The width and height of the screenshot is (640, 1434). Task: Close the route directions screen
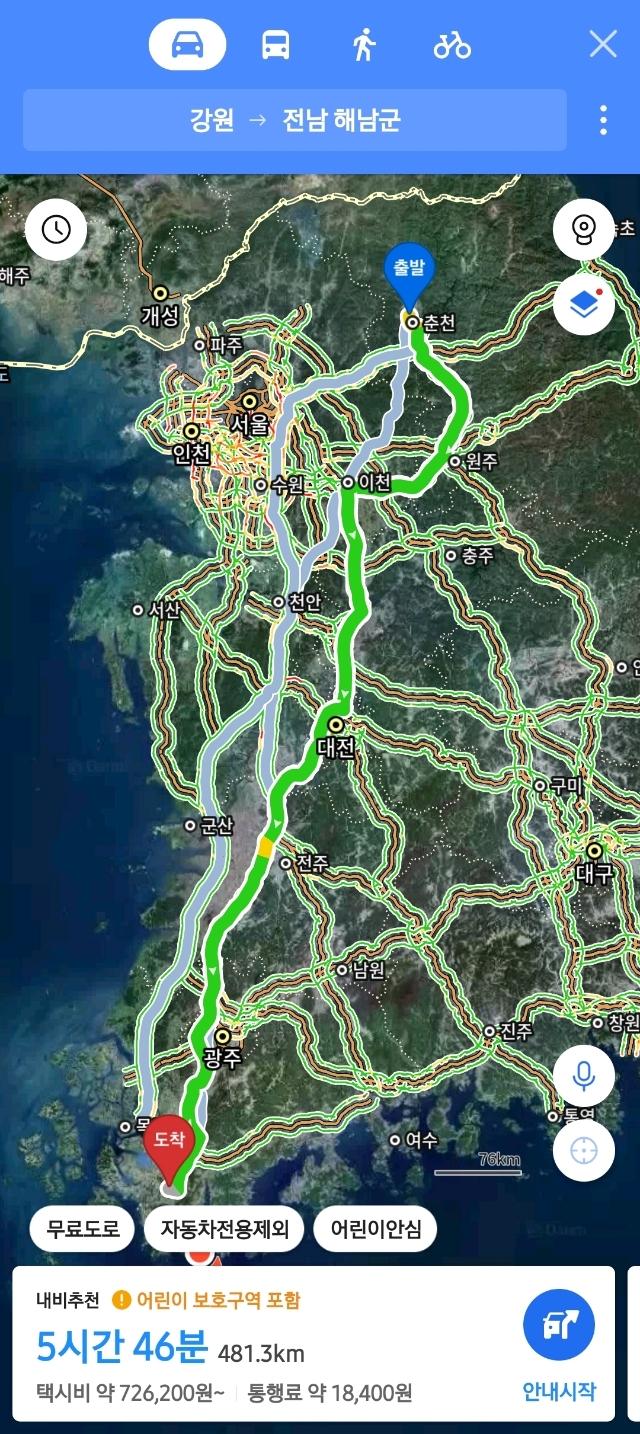tap(603, 44)
